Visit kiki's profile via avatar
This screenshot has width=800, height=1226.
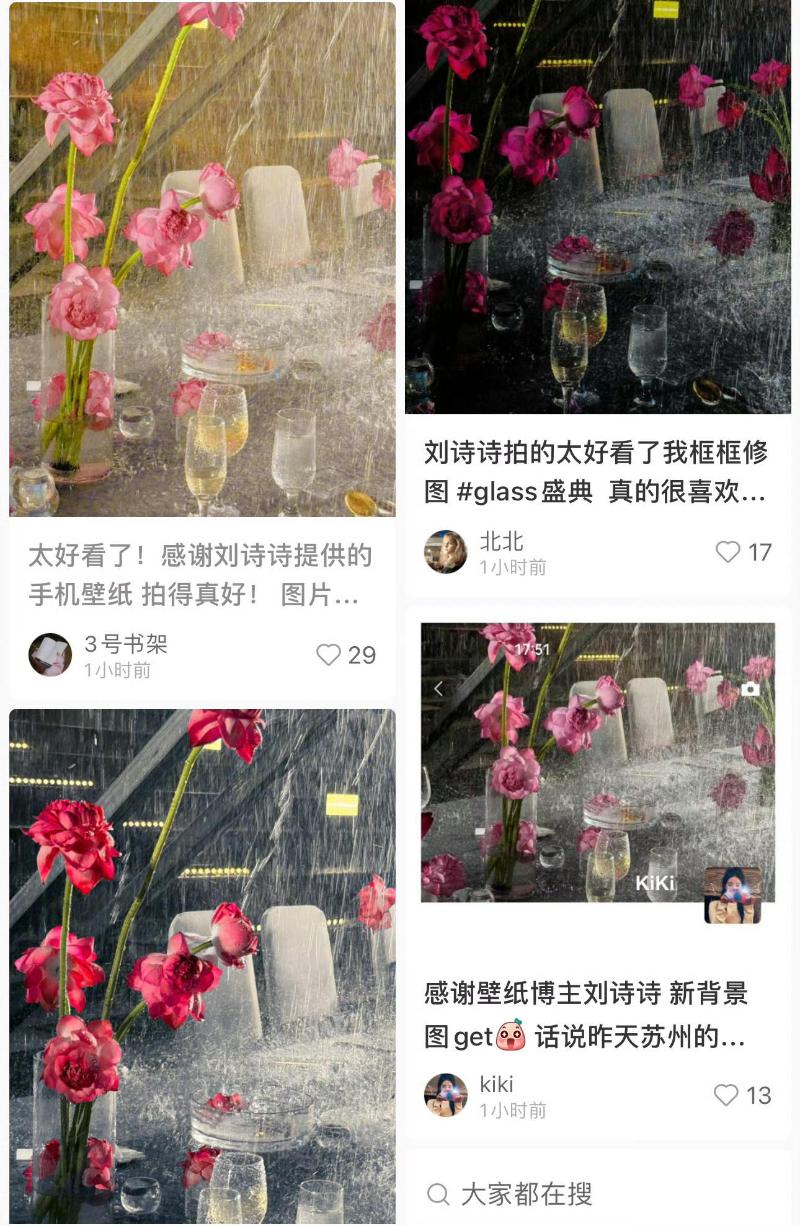pyautogui.click(x=446, y=1095)
